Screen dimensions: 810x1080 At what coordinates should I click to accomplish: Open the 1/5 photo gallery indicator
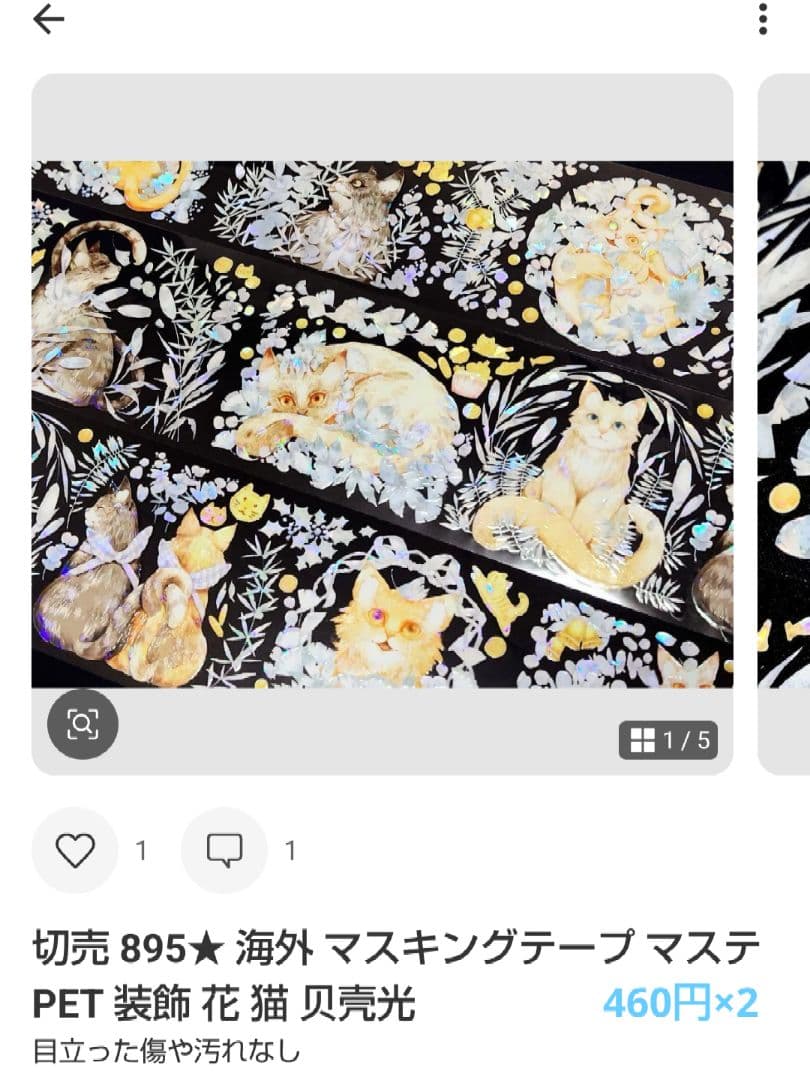(668, 740)
